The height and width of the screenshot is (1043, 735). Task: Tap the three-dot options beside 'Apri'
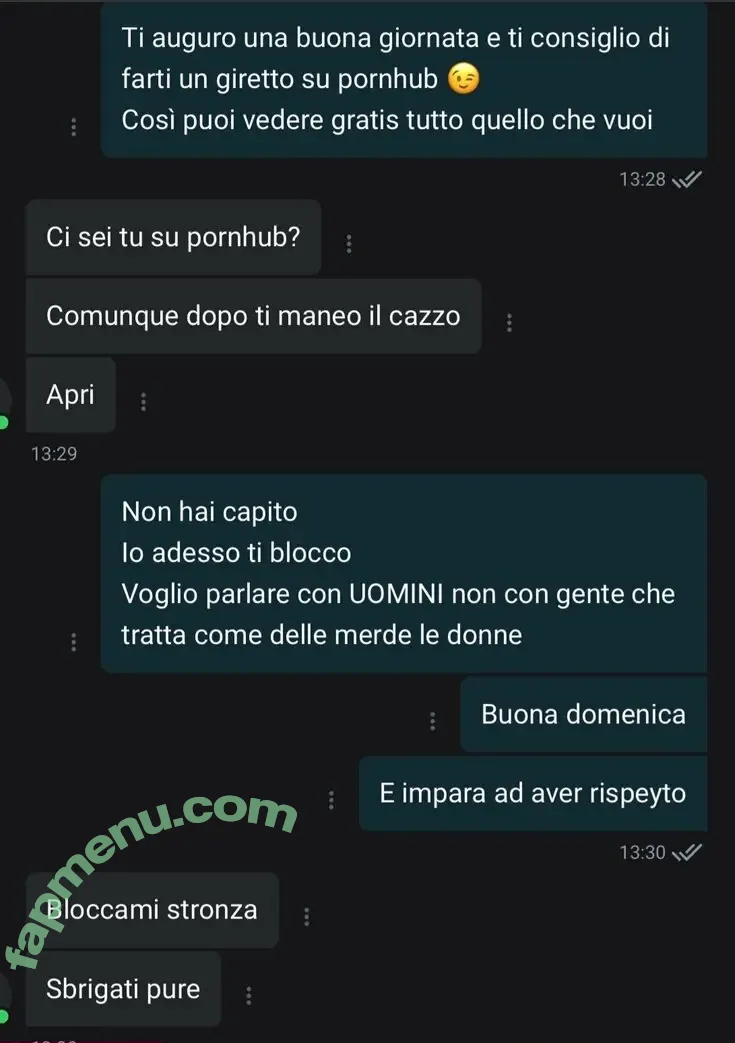coord(143,402)
